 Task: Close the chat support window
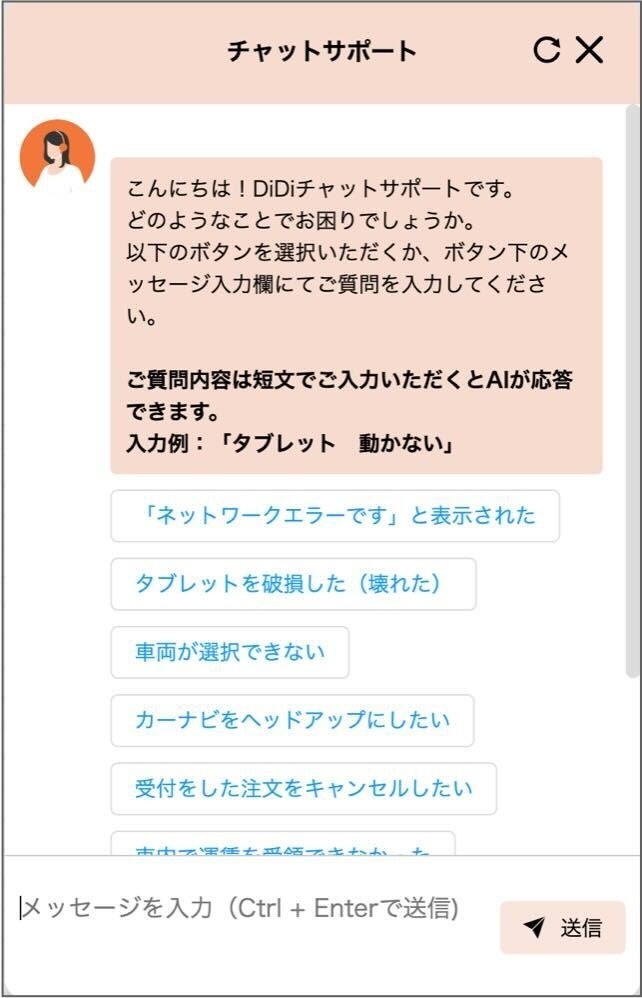pos(590,50)
